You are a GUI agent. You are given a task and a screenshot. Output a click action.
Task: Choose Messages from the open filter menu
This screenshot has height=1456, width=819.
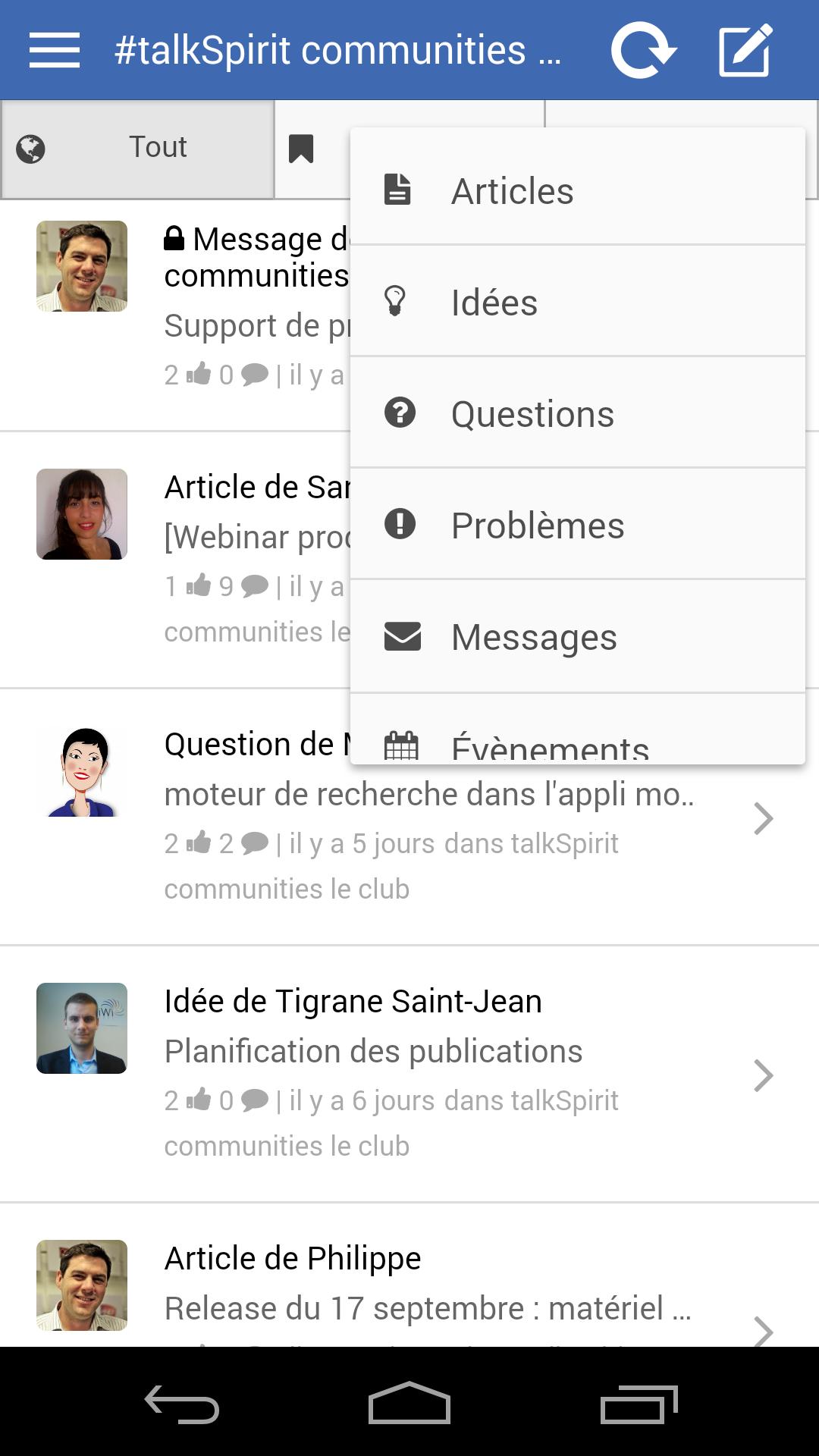click(x=533, y=637)
